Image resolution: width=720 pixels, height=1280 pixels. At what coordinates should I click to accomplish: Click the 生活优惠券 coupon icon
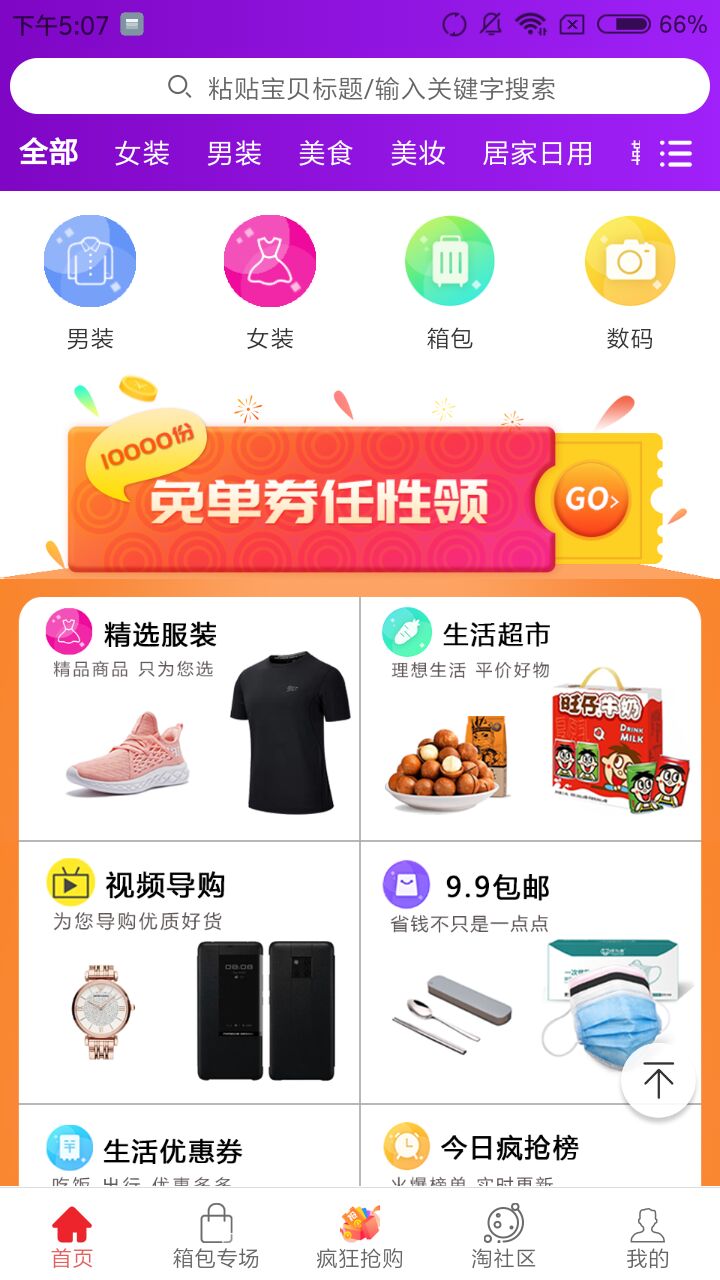coord(68,1148)
